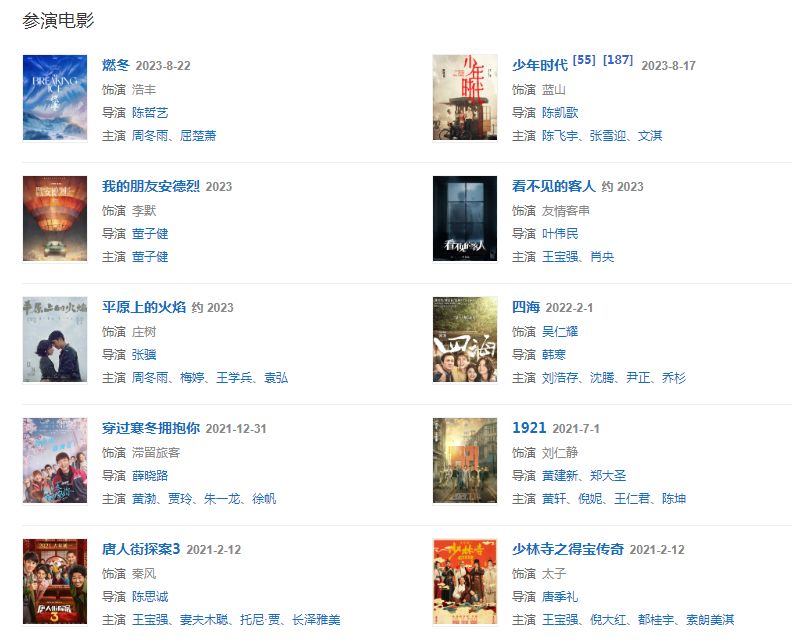View director 韩寒's page
Screen dimensions: 792x641
554,354
